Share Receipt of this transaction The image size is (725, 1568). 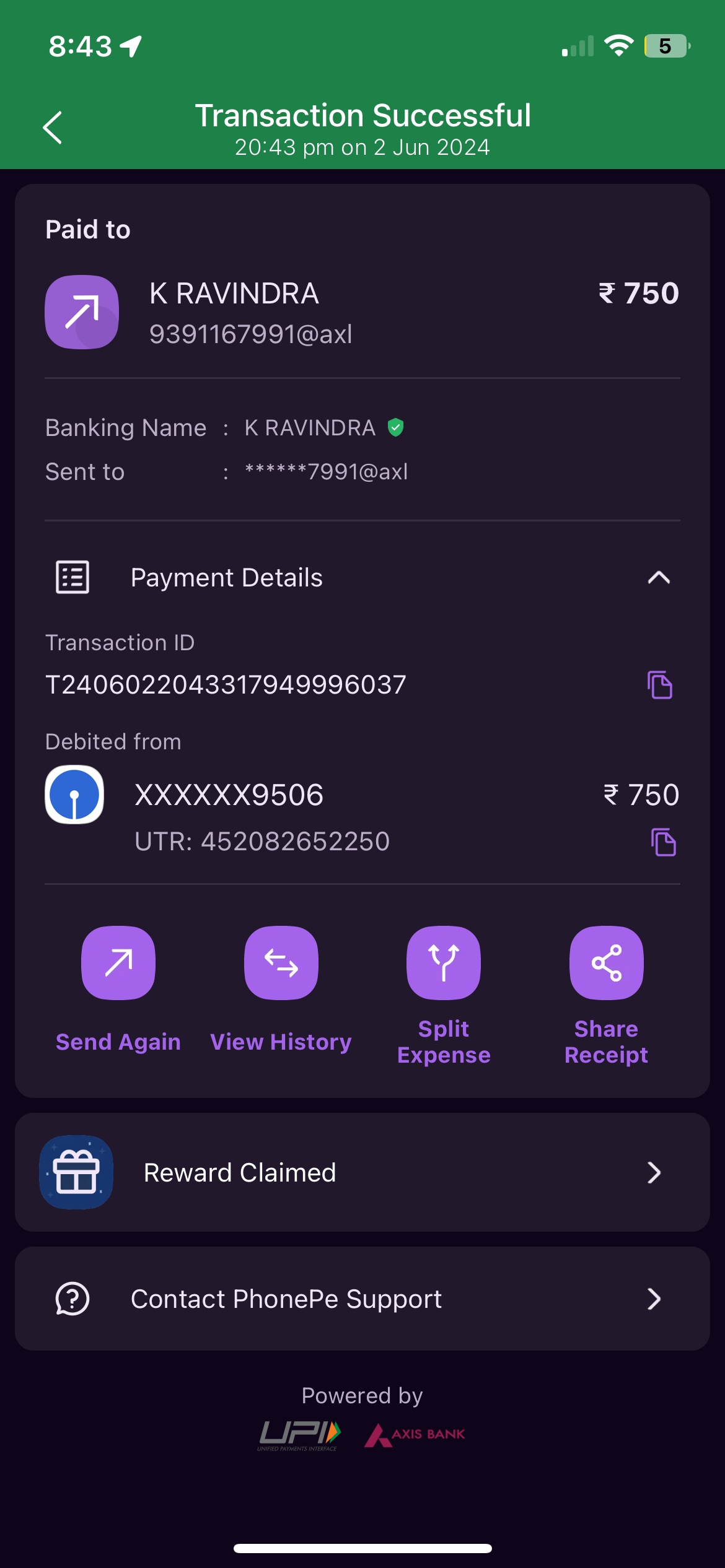[606, 963]
